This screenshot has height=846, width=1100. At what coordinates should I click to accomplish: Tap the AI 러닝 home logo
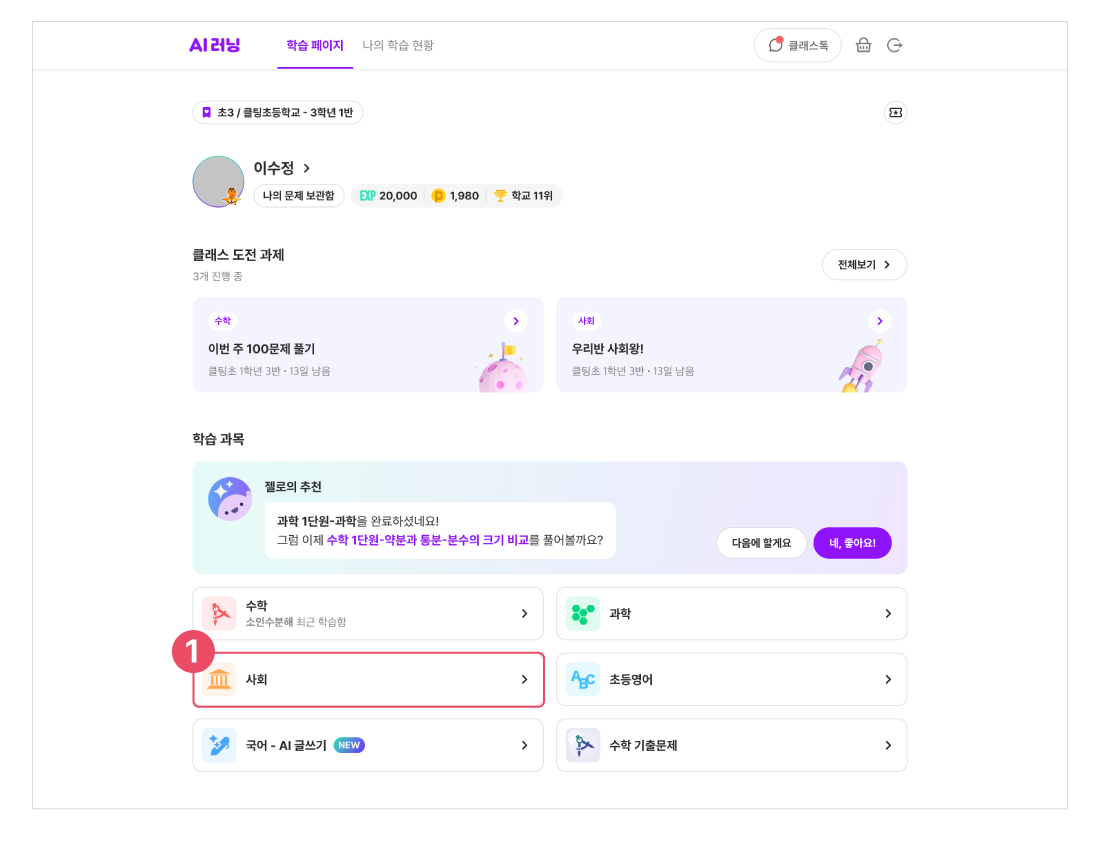pos(215,45)
